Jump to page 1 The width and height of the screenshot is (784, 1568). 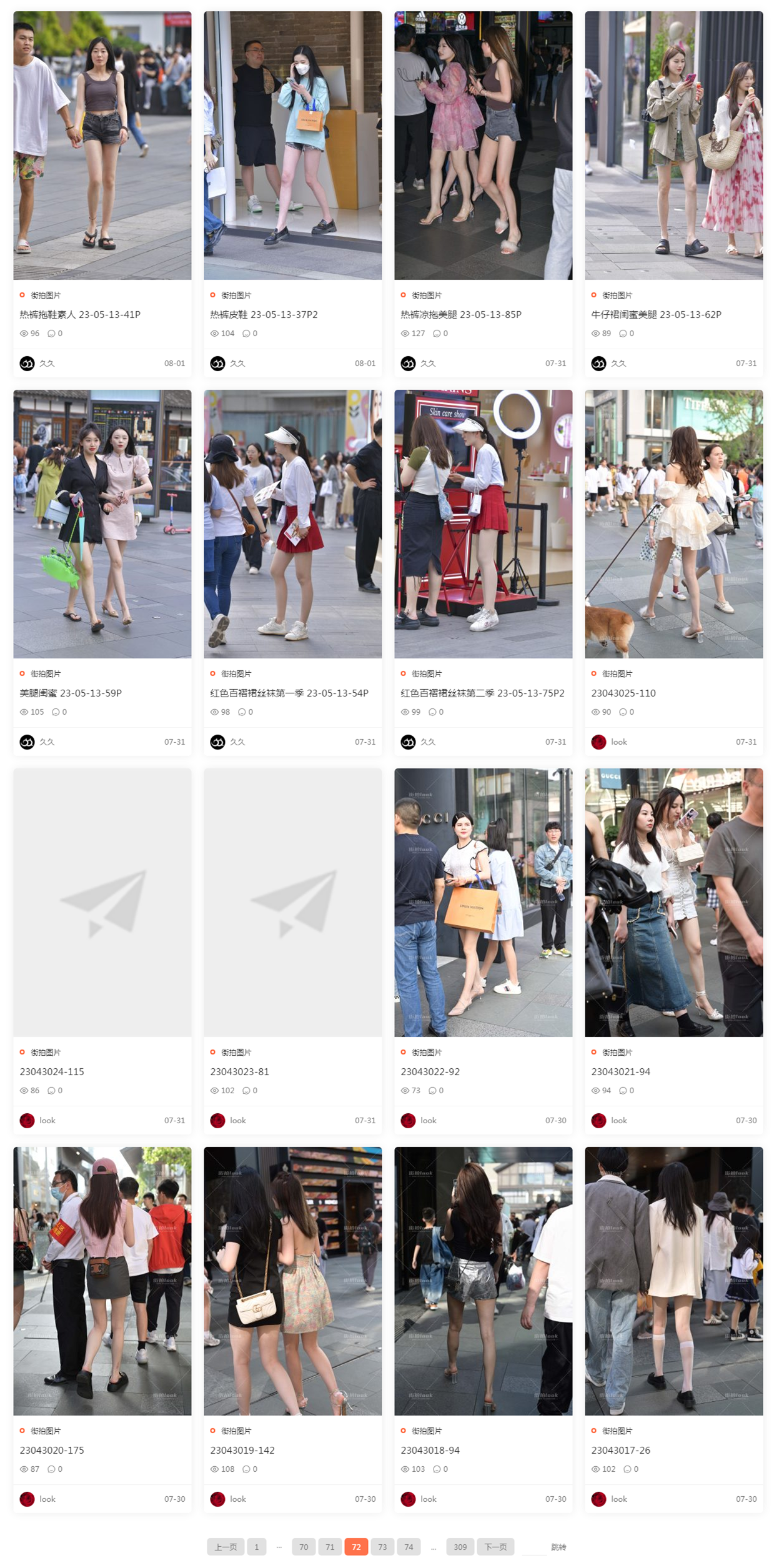(256, 1547)
